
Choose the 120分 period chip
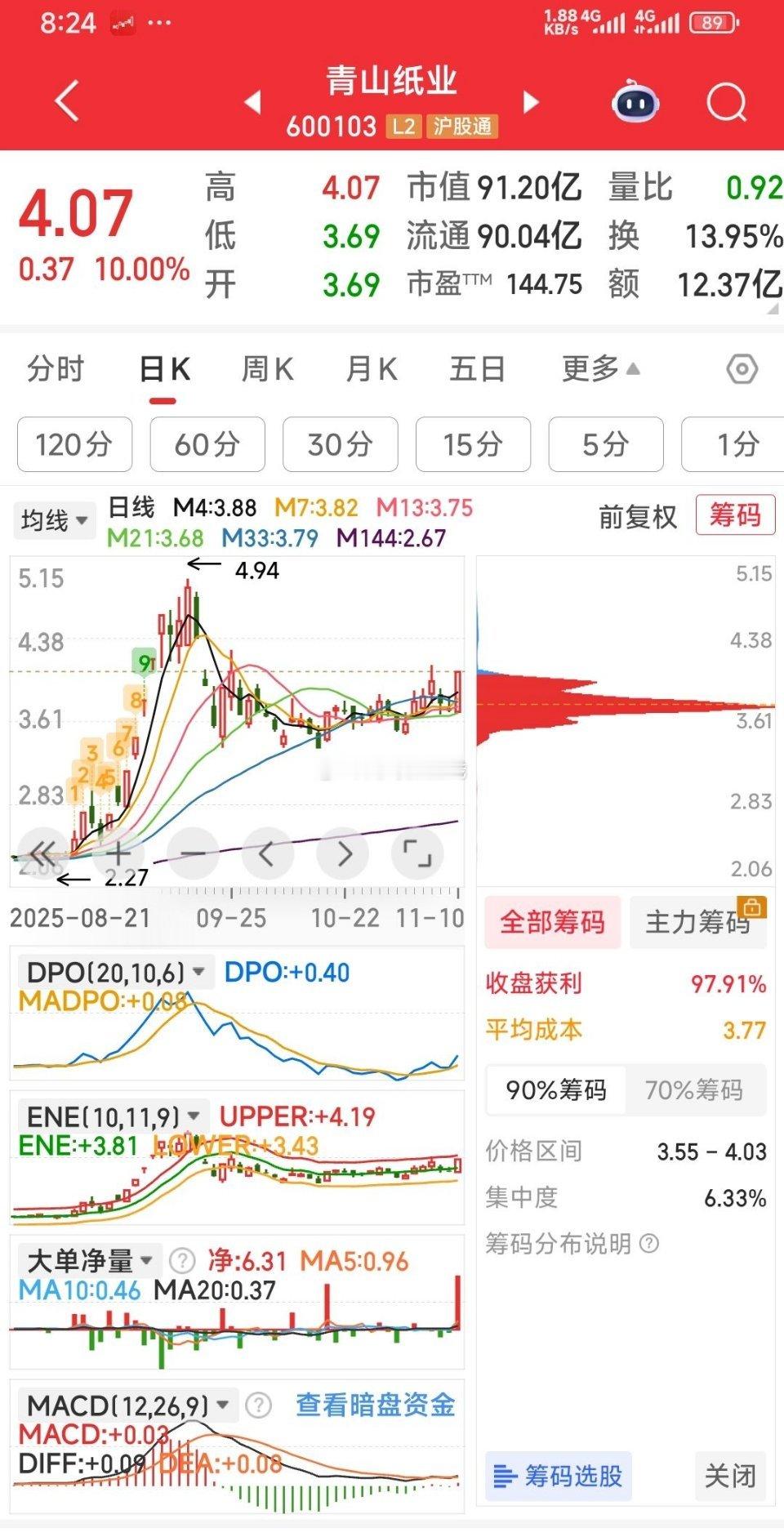point(74,444)
